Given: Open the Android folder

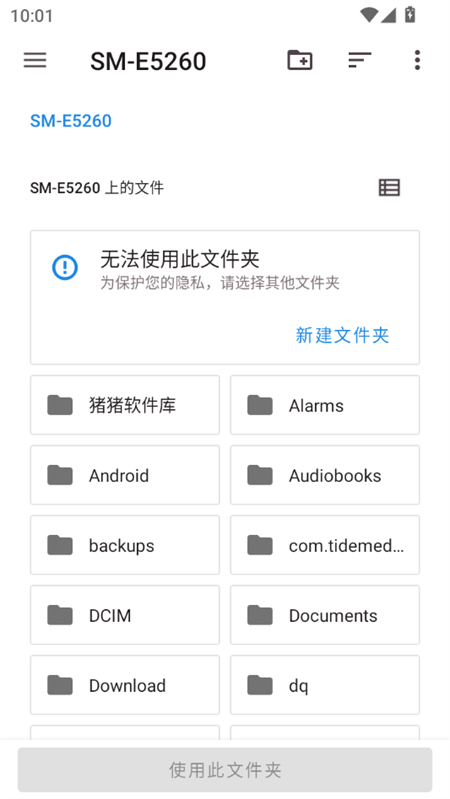Looking at the screenshot, I should (125, 475).
